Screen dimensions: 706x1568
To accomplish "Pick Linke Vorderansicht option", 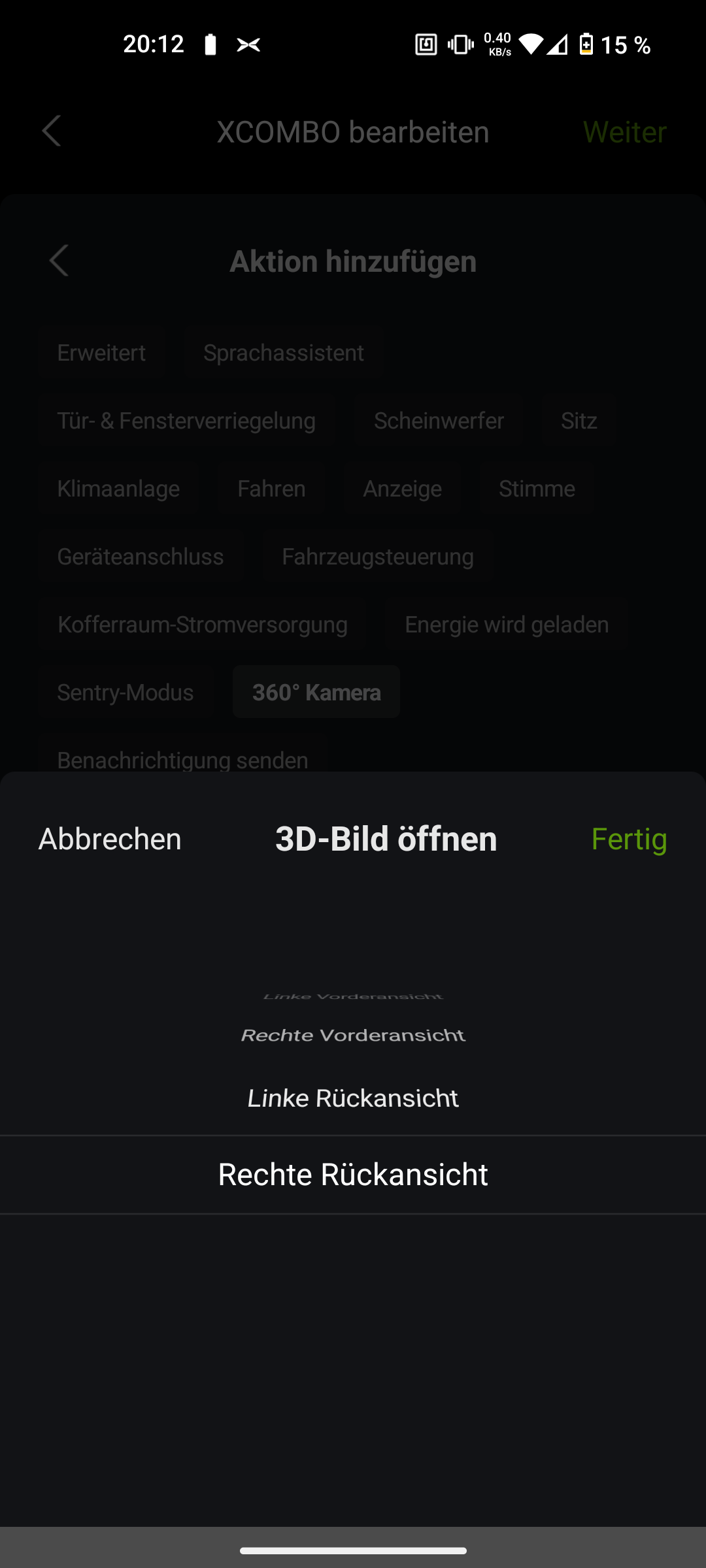I will coord(353,997).
